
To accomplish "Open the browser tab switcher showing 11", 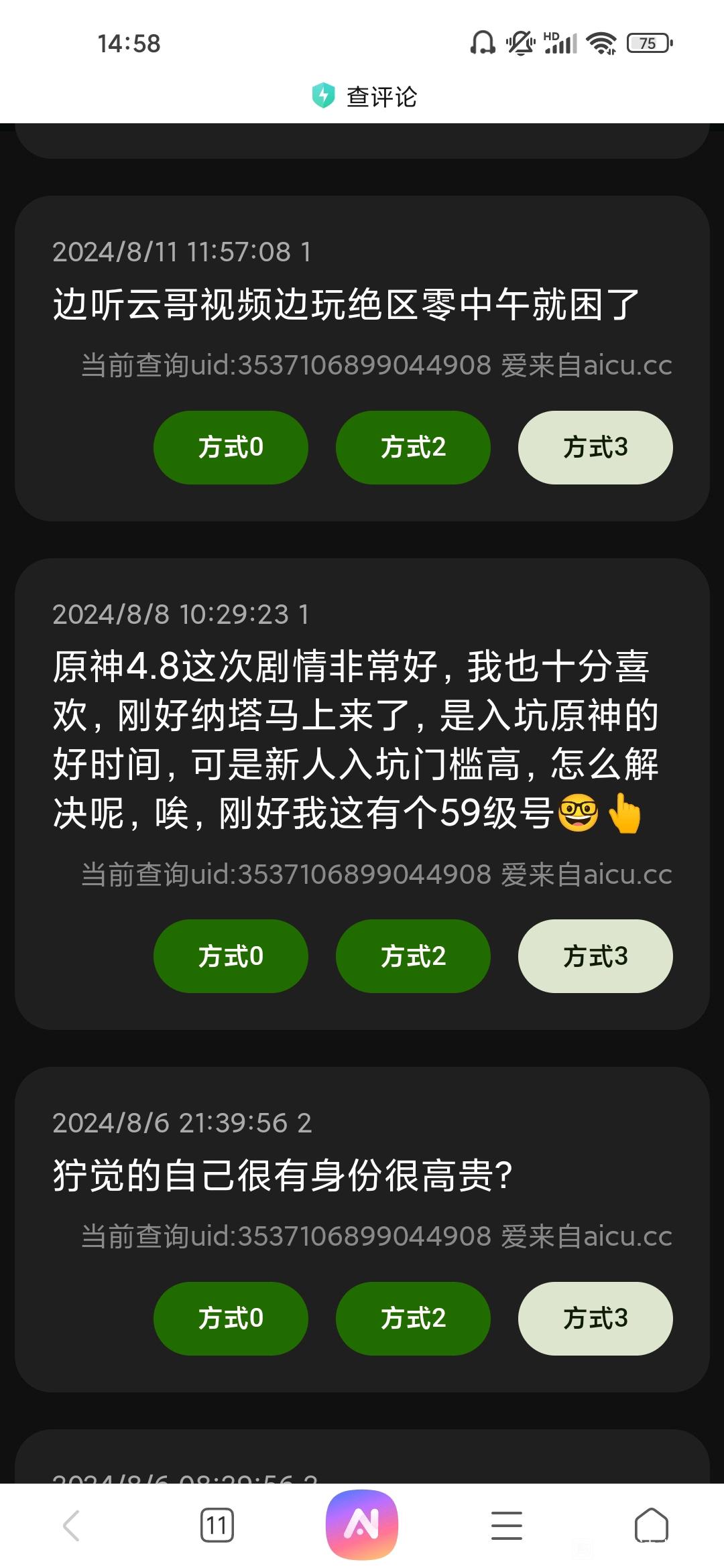I will pos(217,1526).
